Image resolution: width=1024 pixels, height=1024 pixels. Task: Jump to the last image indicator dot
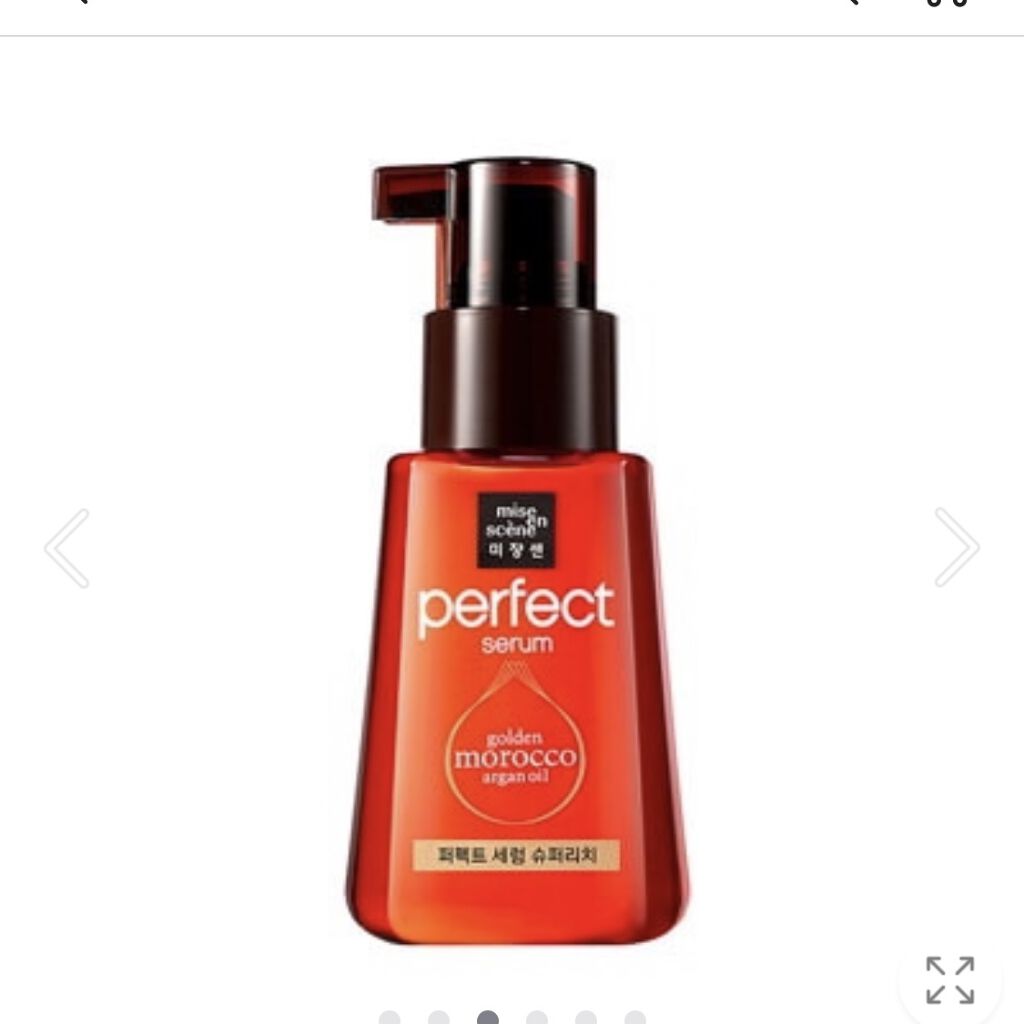point(635,1018)
